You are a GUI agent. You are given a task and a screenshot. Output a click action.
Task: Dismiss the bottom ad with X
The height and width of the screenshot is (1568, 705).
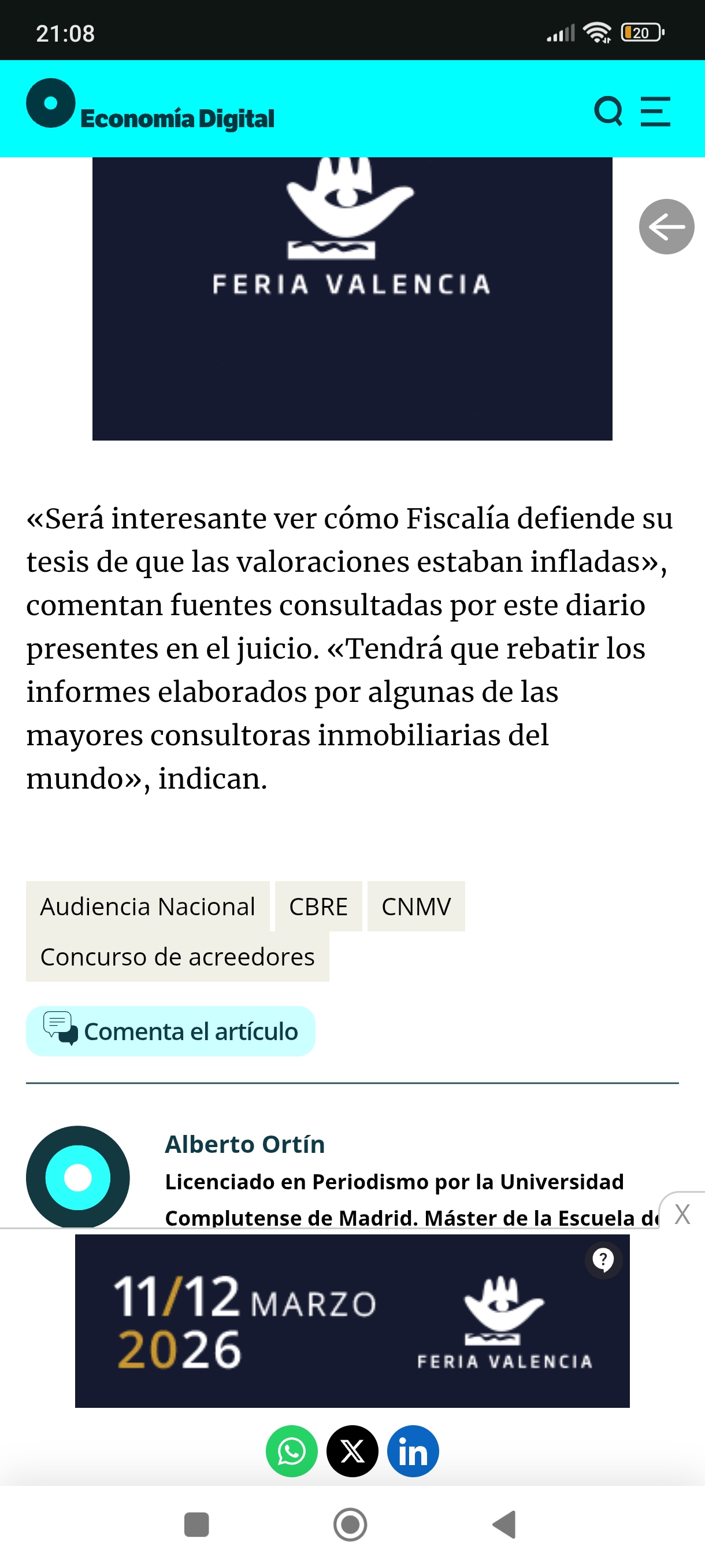[x=682, y=1214]
